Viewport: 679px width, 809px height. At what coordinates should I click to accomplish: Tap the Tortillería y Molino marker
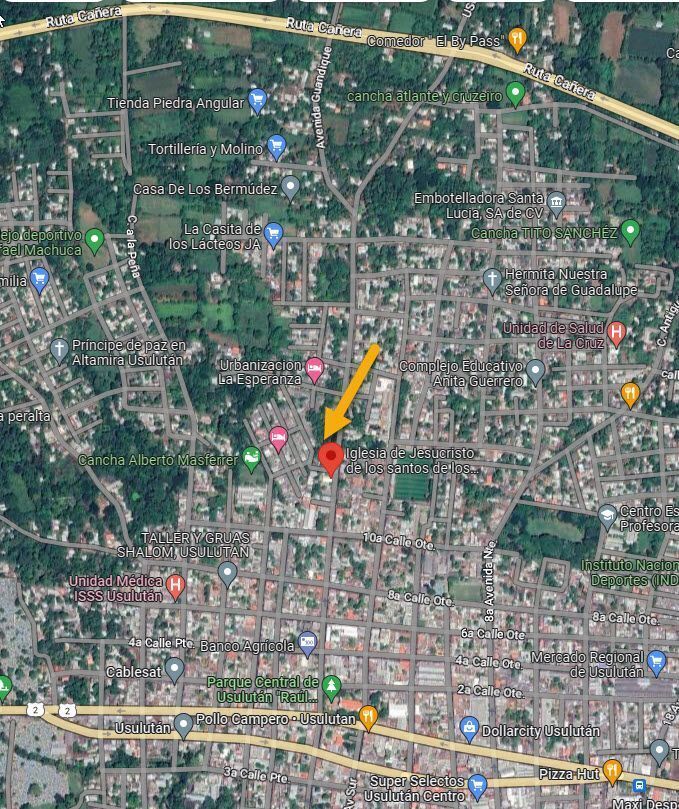[277, 148]
